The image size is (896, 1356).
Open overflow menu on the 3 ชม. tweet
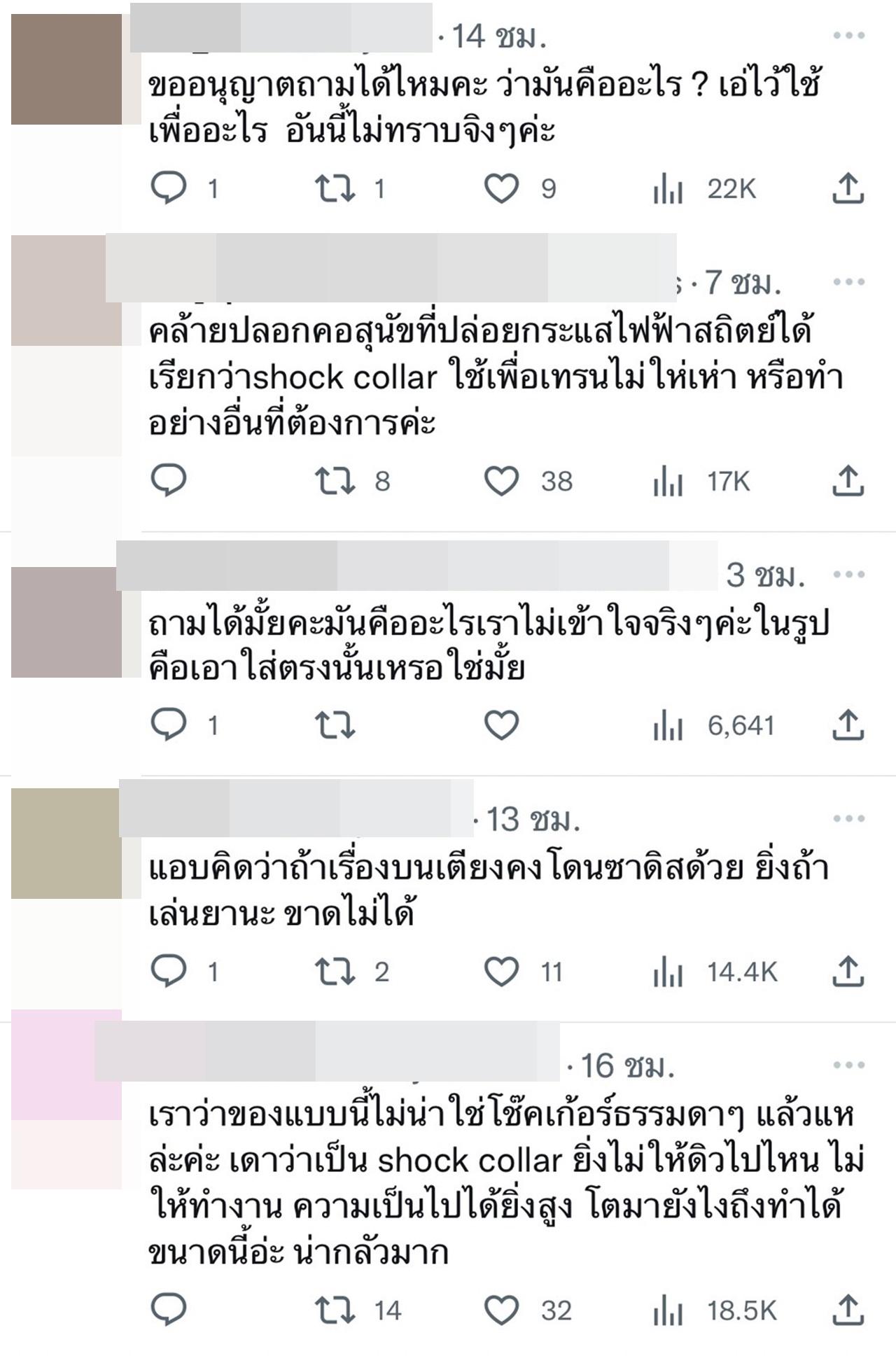[848, 575]
